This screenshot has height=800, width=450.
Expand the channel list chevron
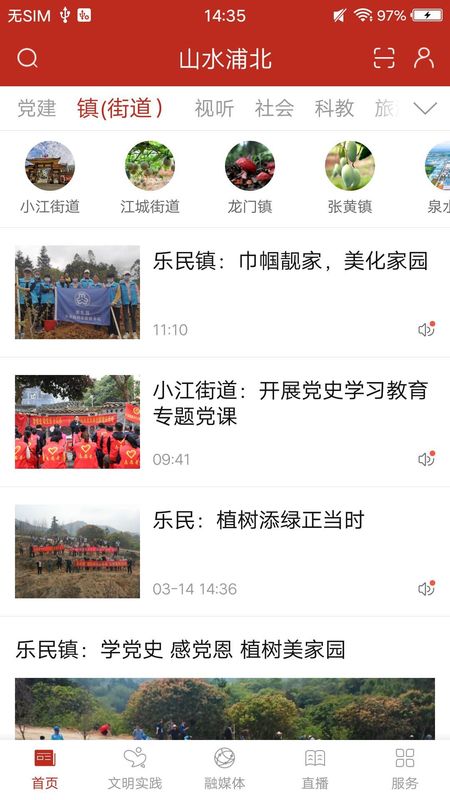coord(425,108)
